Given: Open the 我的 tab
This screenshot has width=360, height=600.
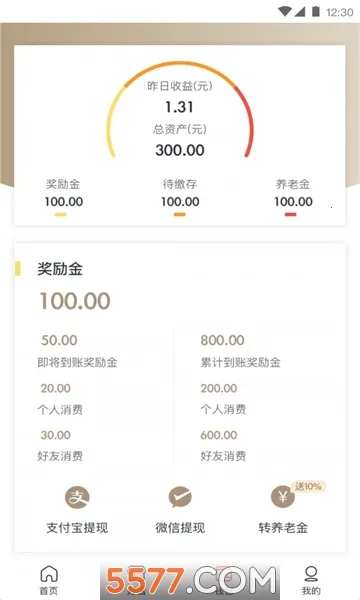Looking at the screenshot, I should click(311, 580).
